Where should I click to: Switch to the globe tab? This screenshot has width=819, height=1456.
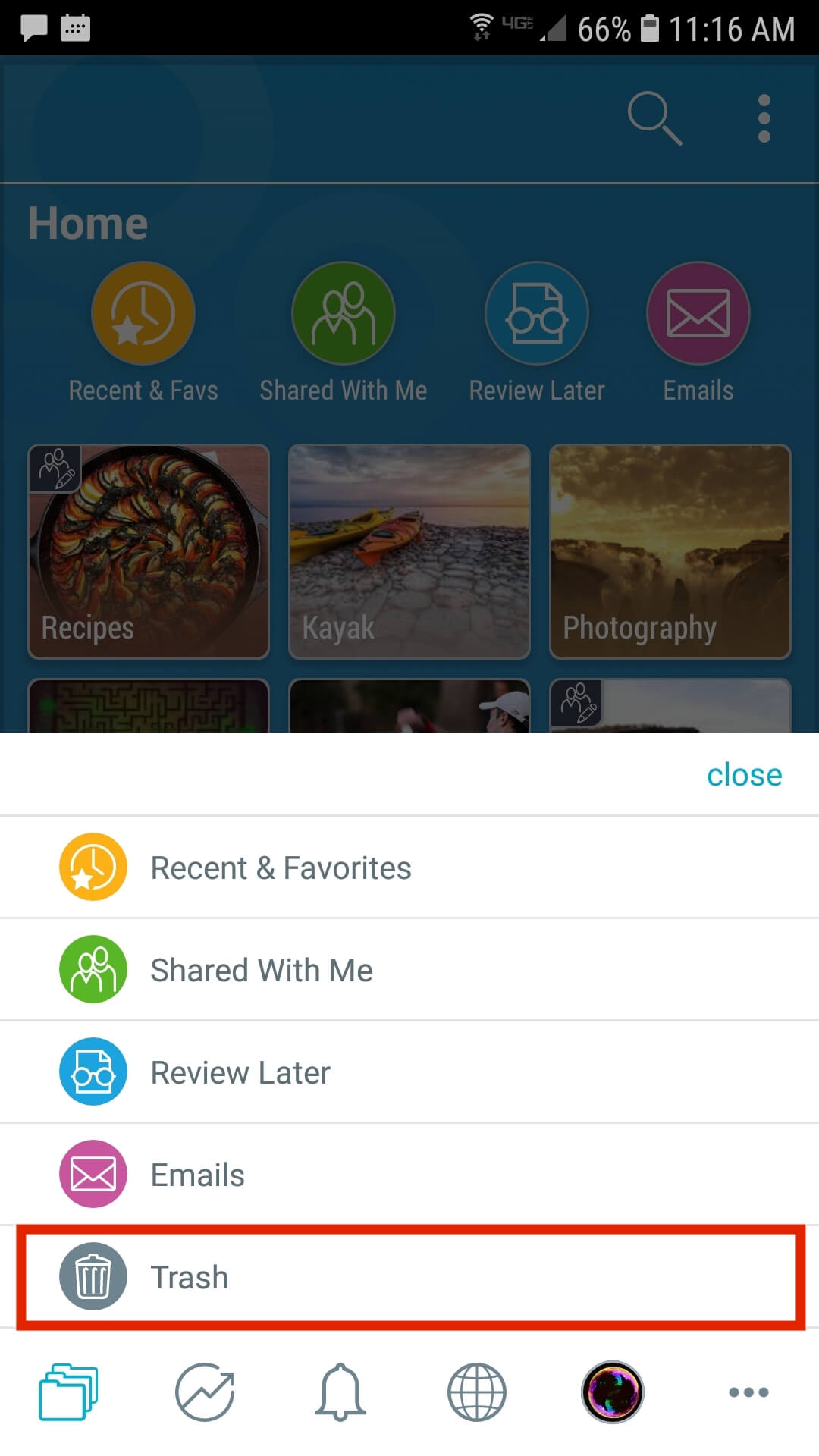point(477,1392)
